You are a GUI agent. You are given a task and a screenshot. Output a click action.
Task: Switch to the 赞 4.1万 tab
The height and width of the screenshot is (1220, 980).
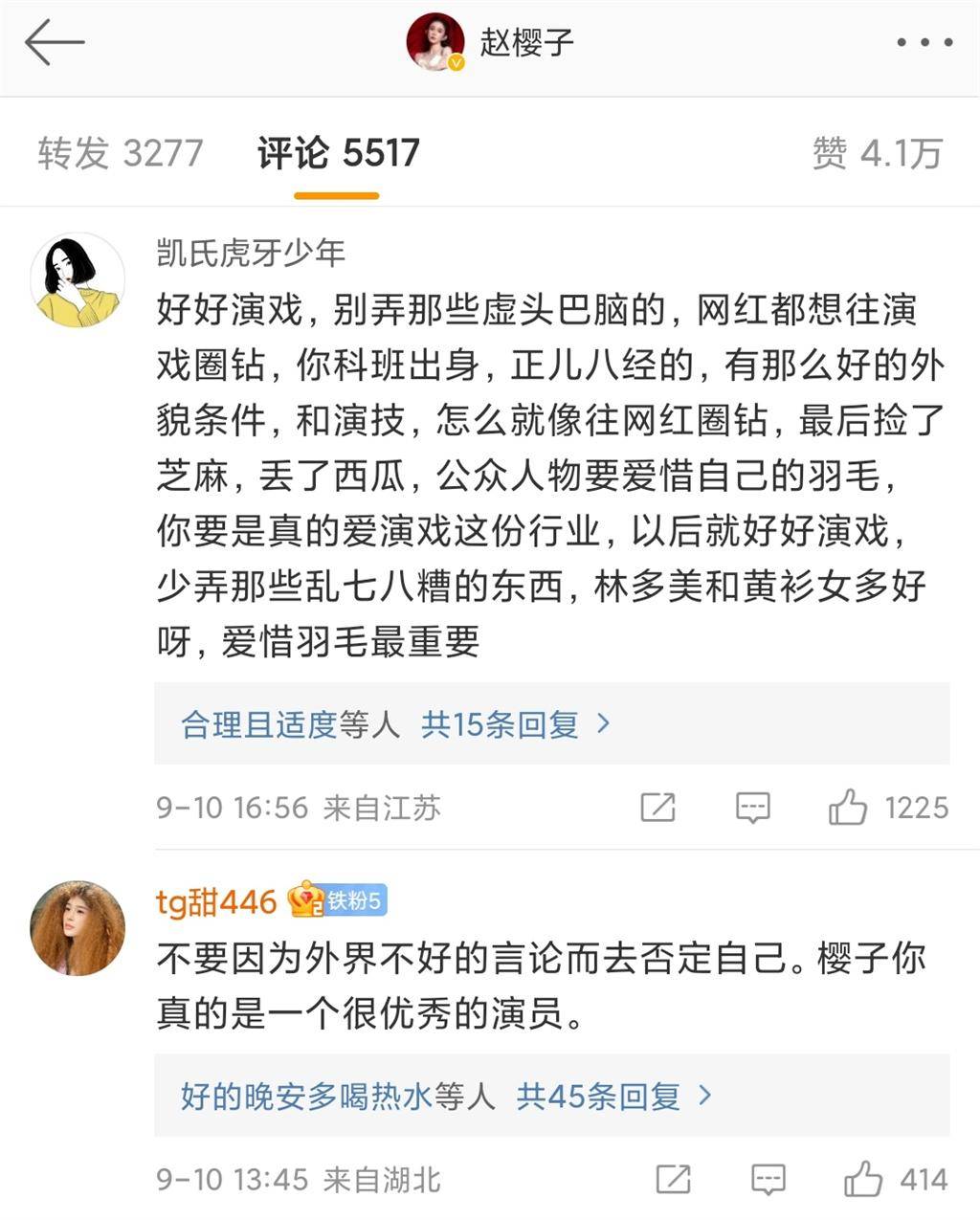877,153
